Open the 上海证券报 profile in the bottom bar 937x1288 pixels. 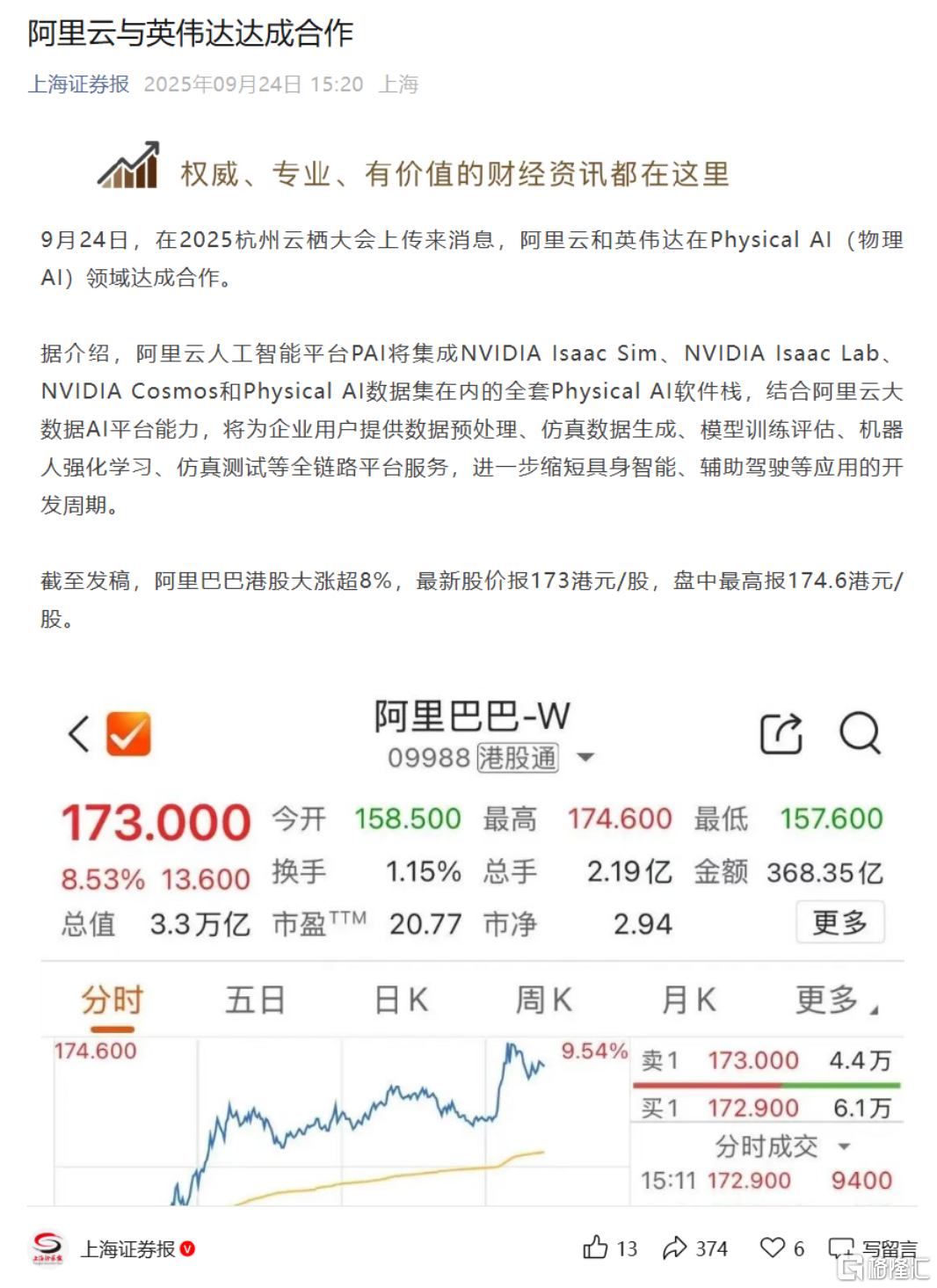pyautogui.click(x=127, y=1248)
